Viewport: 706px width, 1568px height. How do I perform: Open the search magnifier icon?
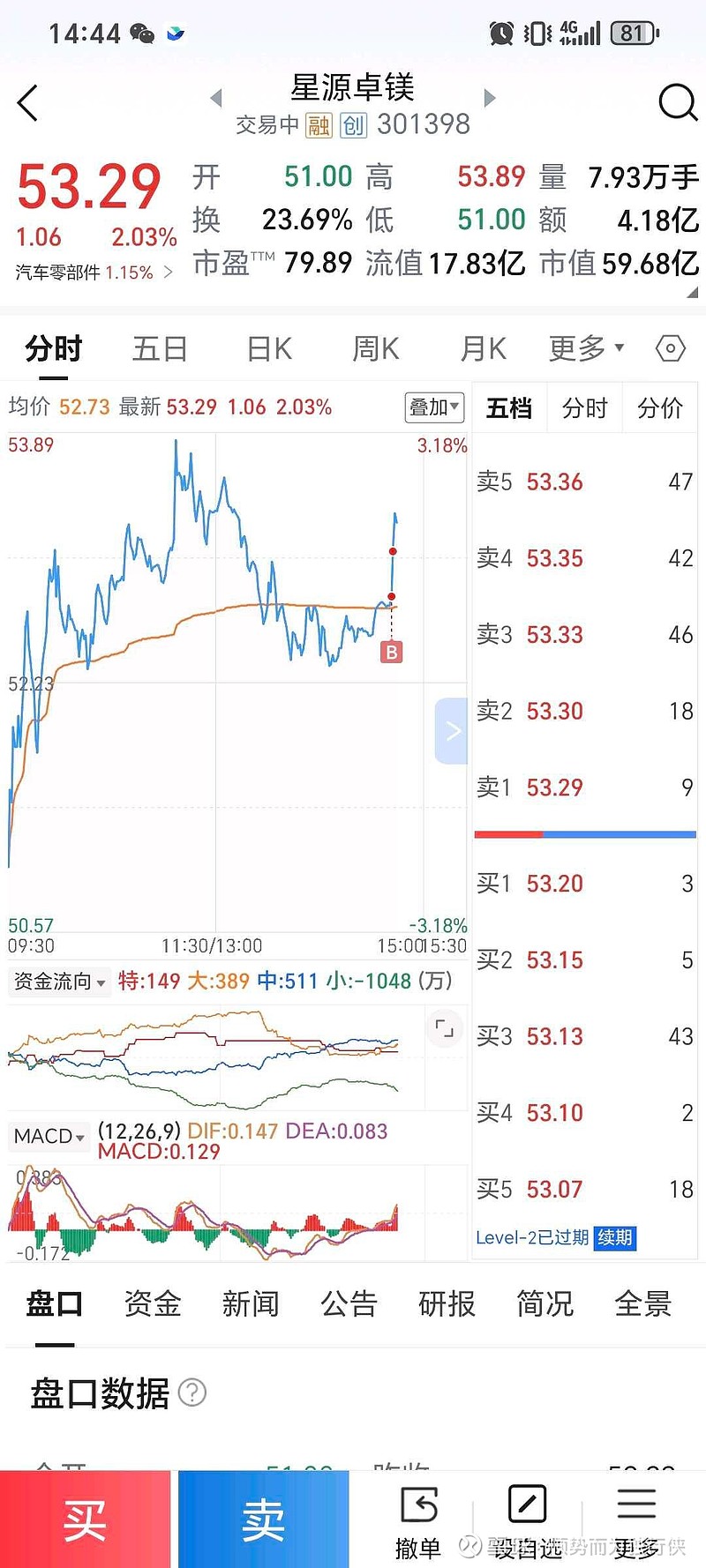(678, 103)
